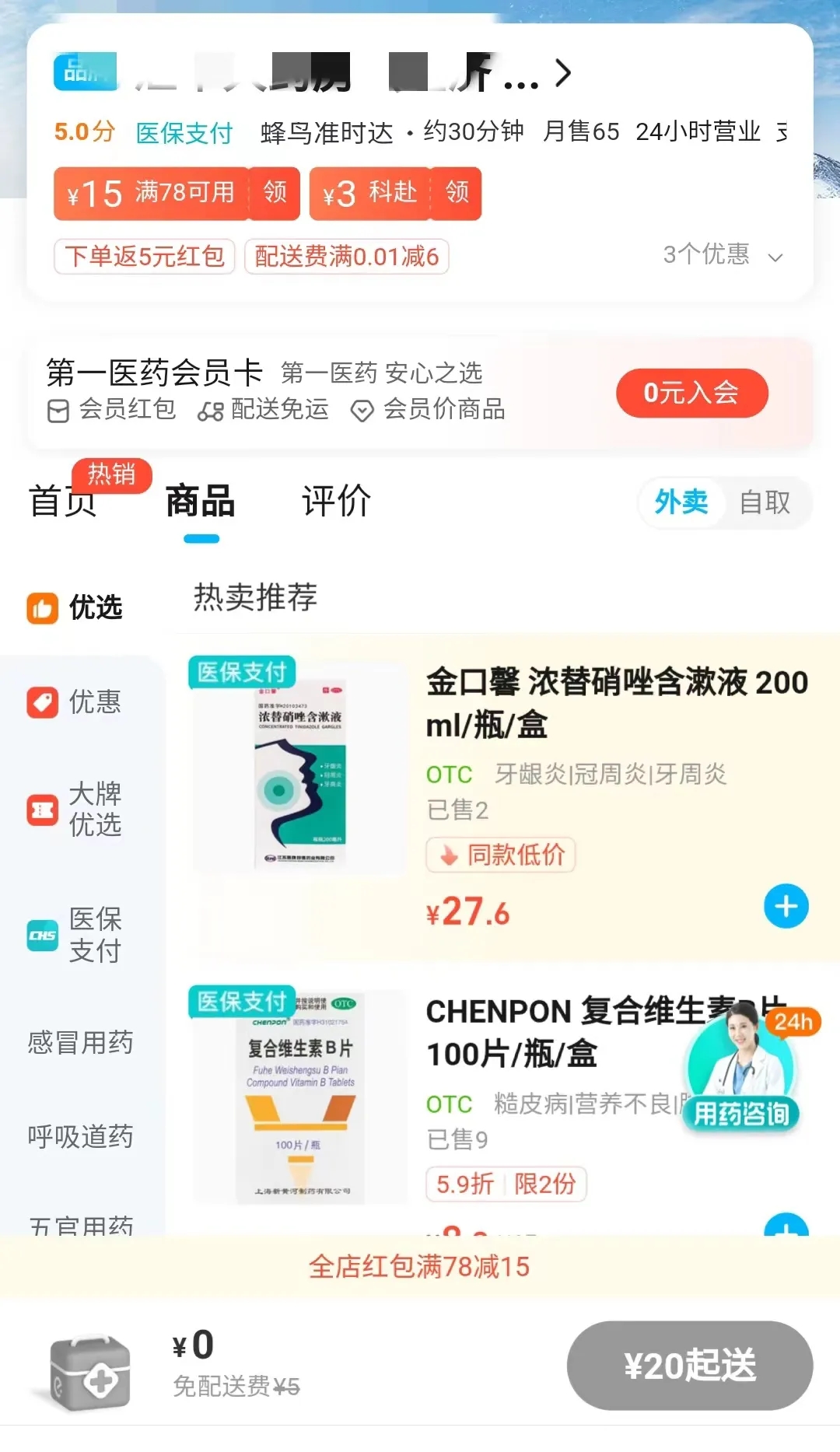Select 外卖 delivery mode
Viewport: 840px width, 1452px height.
(681, 502)
